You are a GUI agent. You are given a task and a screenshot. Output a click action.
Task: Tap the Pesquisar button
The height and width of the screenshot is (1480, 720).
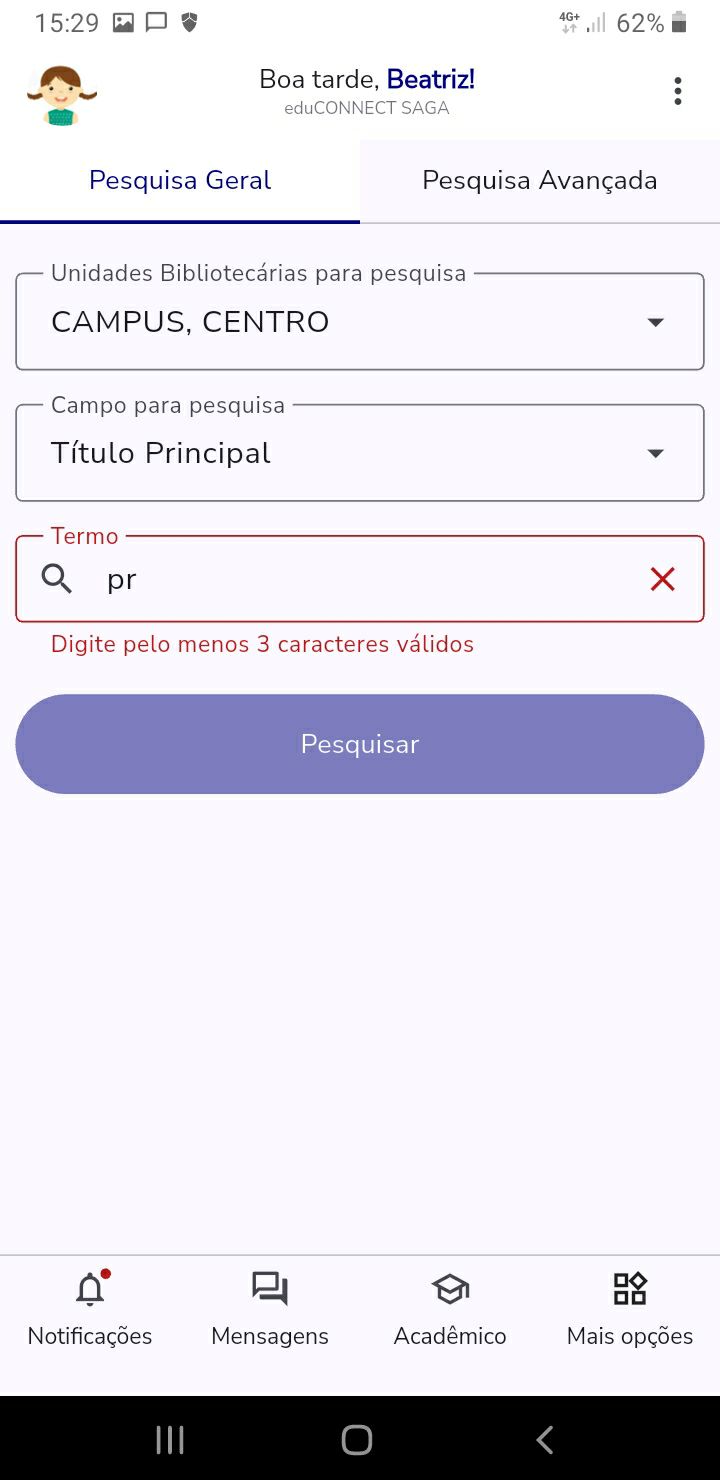click(x=360, y=744)
